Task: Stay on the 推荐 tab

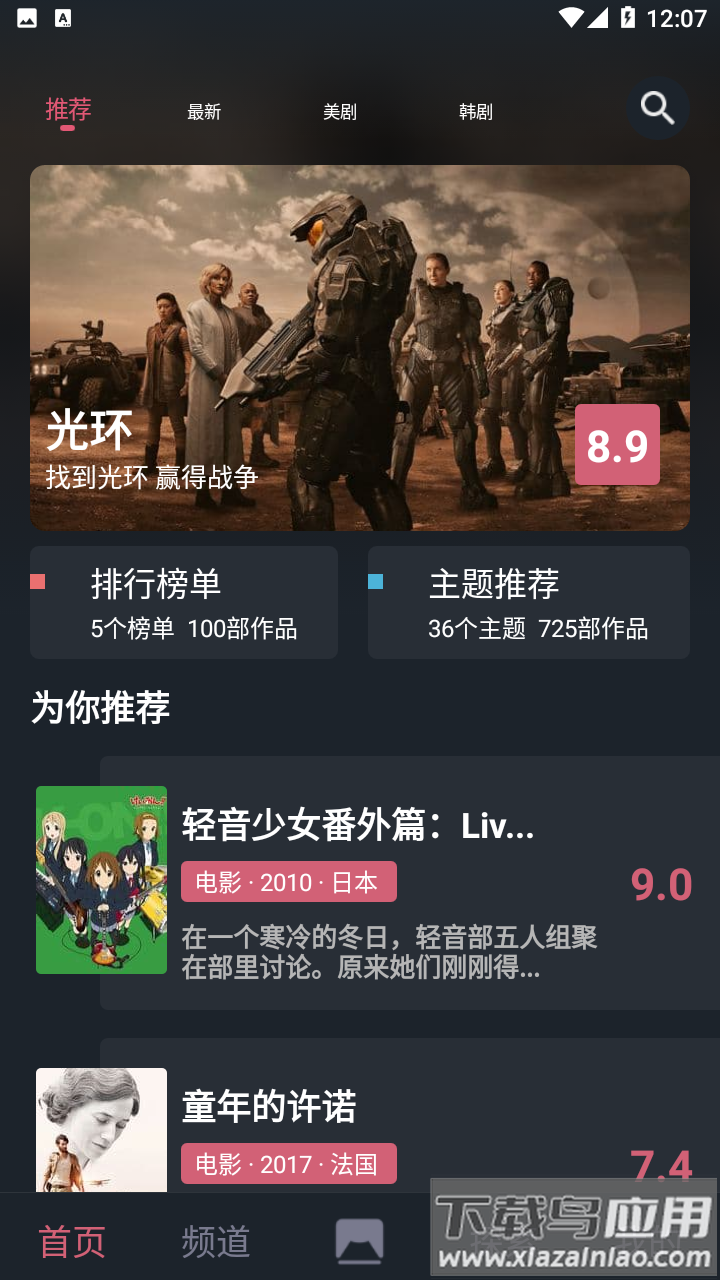Action: coord(68,111)
